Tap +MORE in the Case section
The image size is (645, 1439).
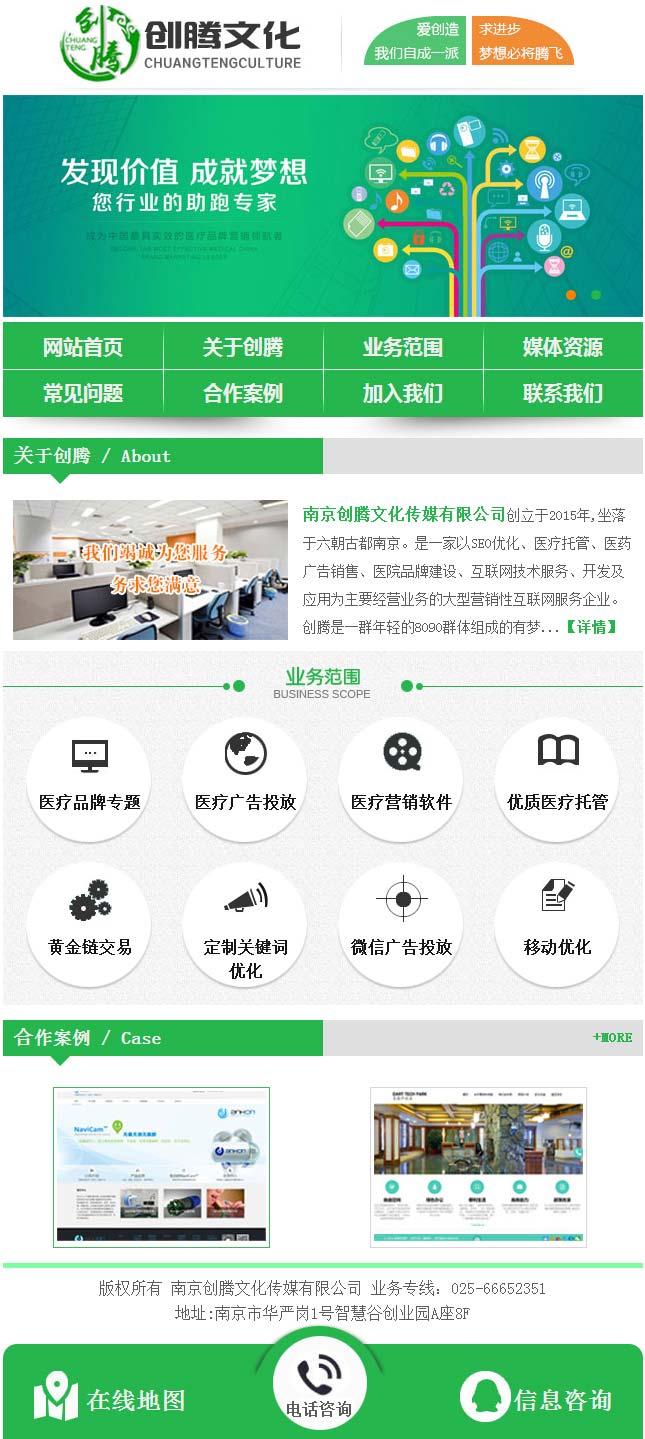(612, 1037)
